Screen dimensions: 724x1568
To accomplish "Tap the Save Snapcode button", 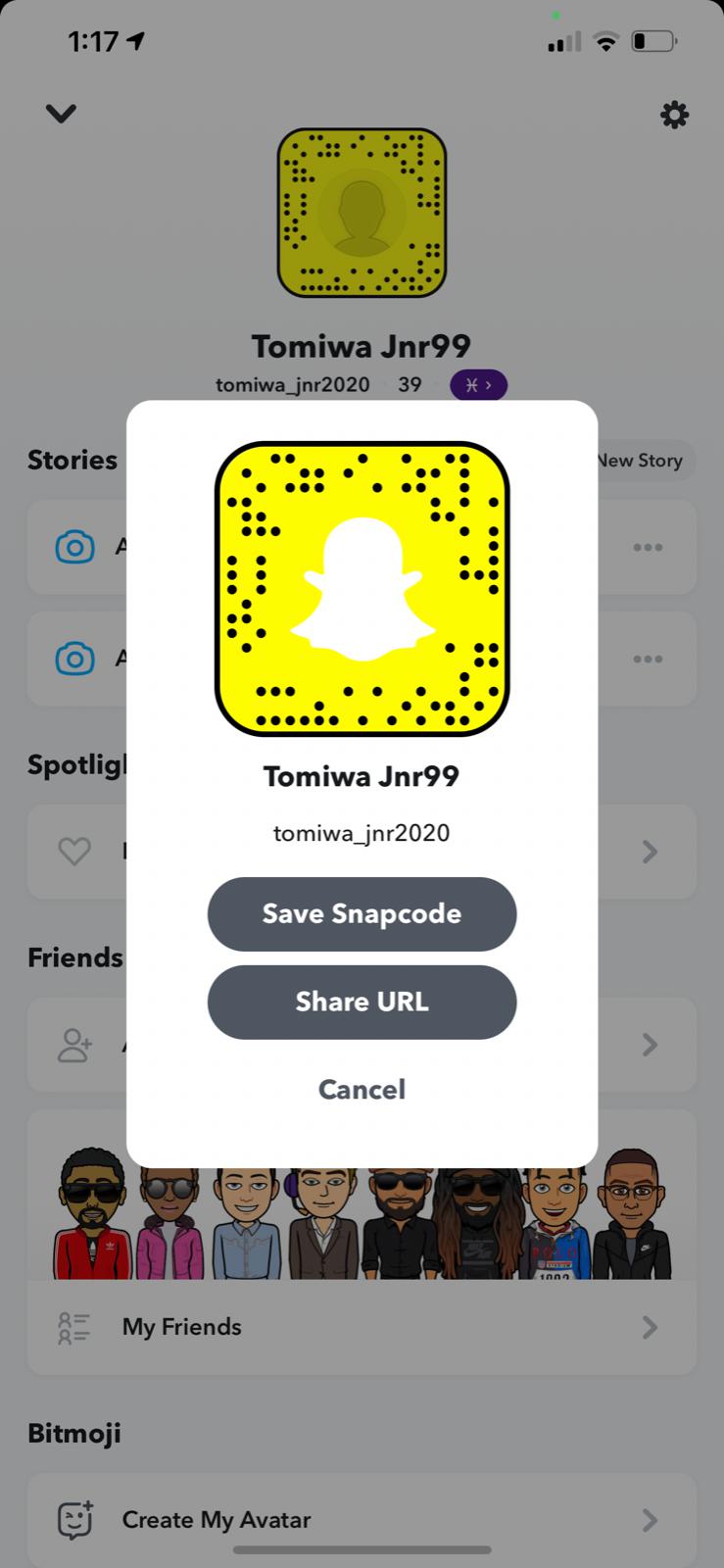I will coord(362,914).
